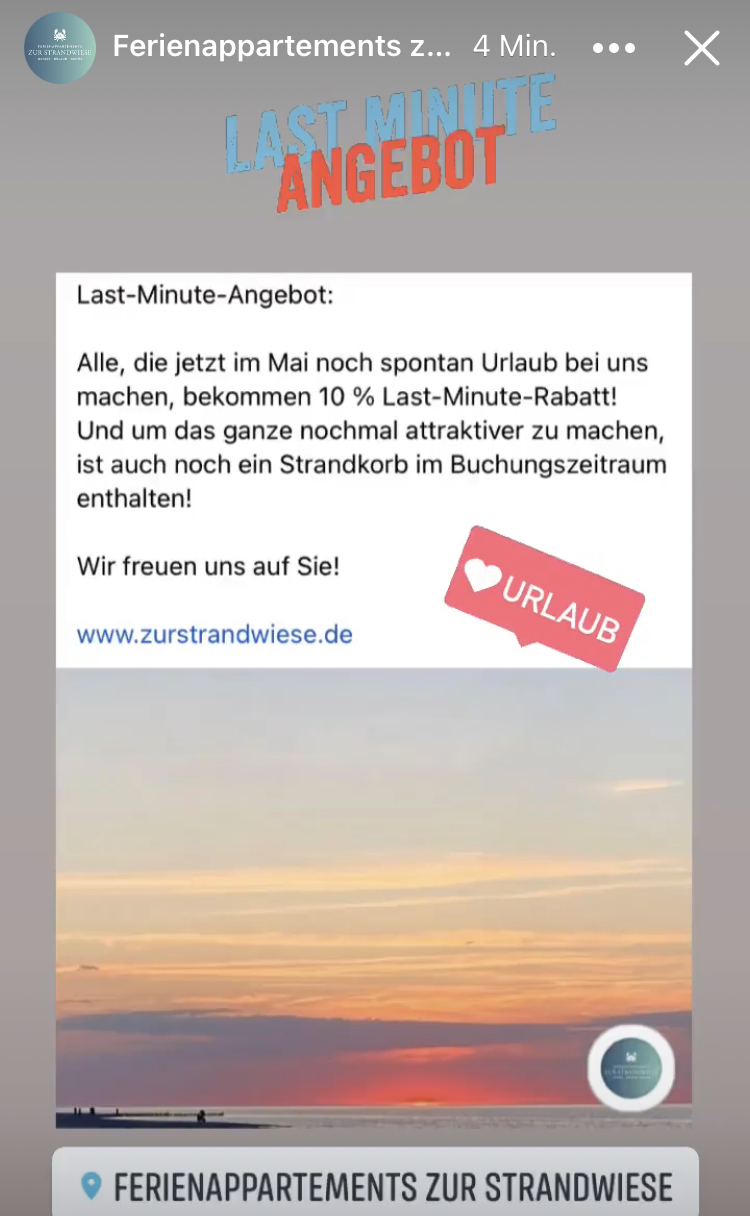The width and height of the screenshot is (750, 1216).
Task: Close the story viewer
Action: (701, 47)
